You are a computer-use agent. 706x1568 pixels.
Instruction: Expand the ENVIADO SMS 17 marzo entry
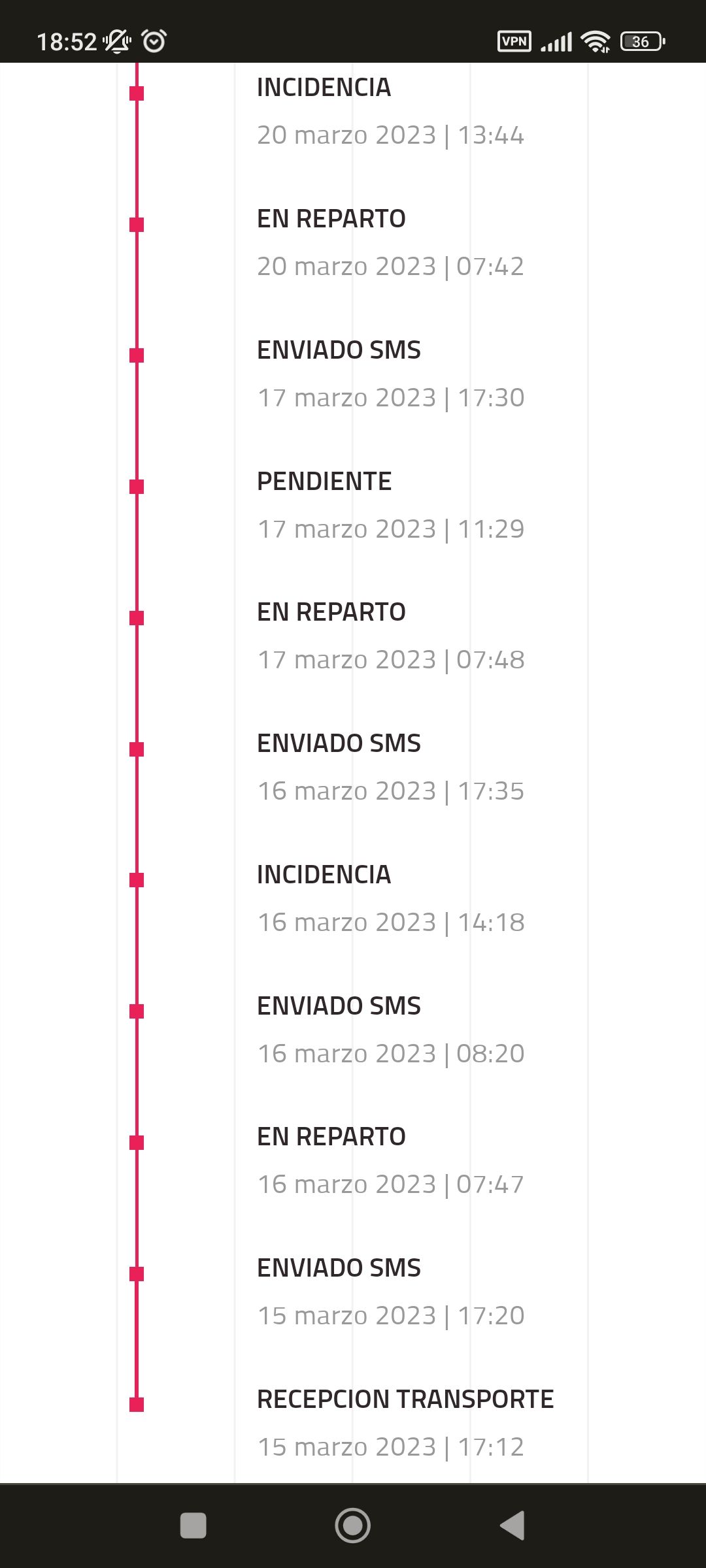[x=339, y=350]
